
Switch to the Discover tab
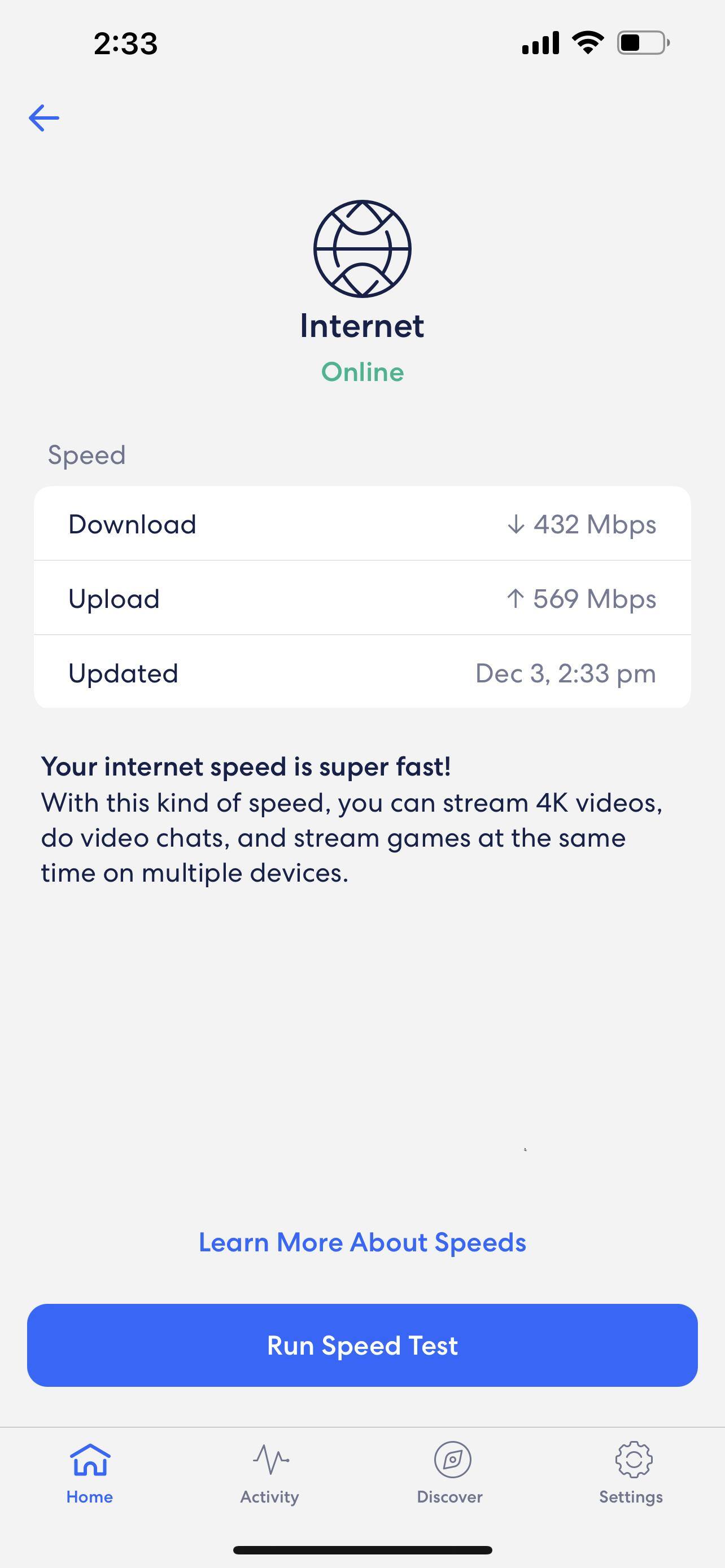[450, 1473]
